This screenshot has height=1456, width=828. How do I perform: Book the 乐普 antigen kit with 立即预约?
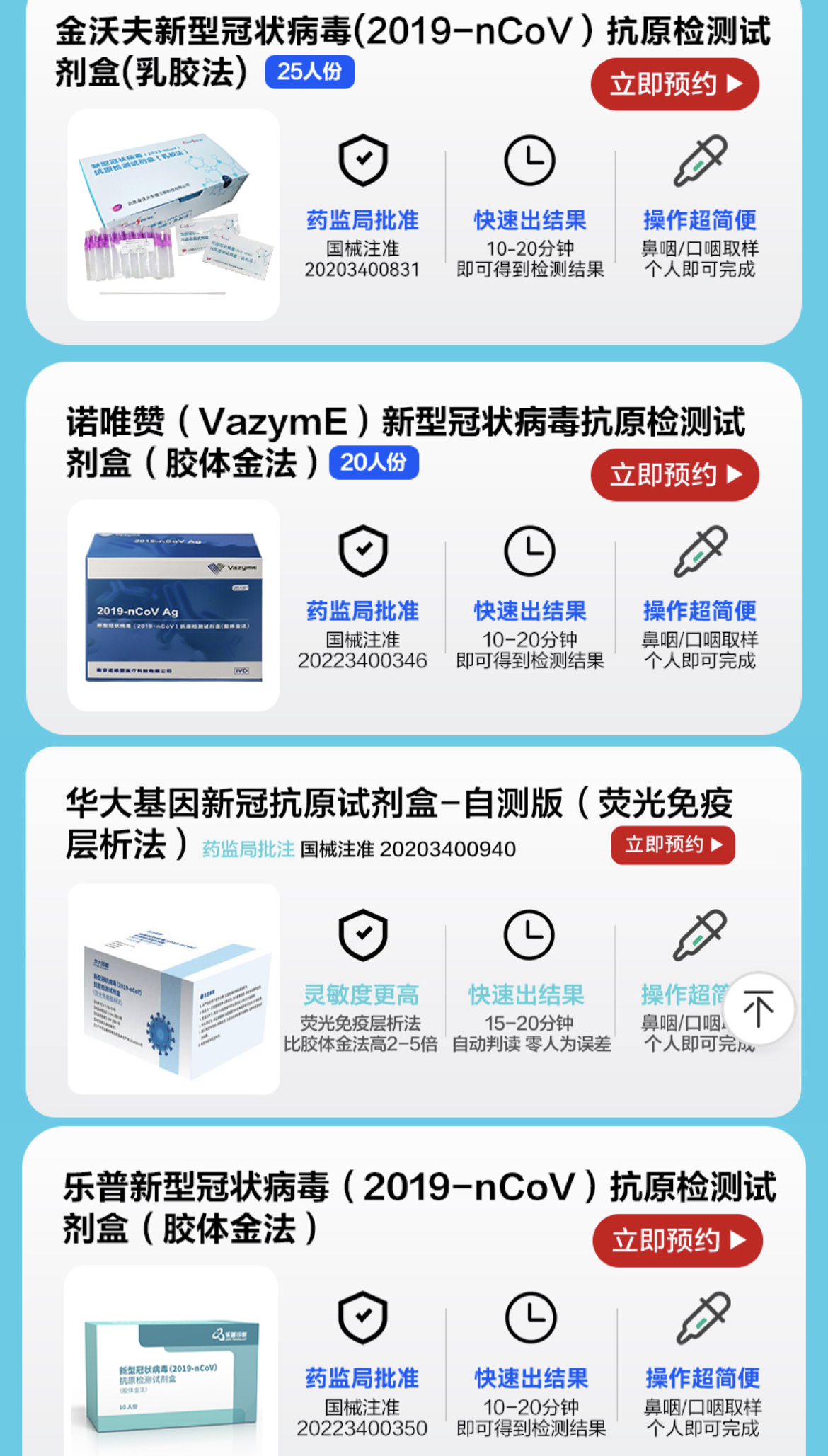[x=677, y=1240]
